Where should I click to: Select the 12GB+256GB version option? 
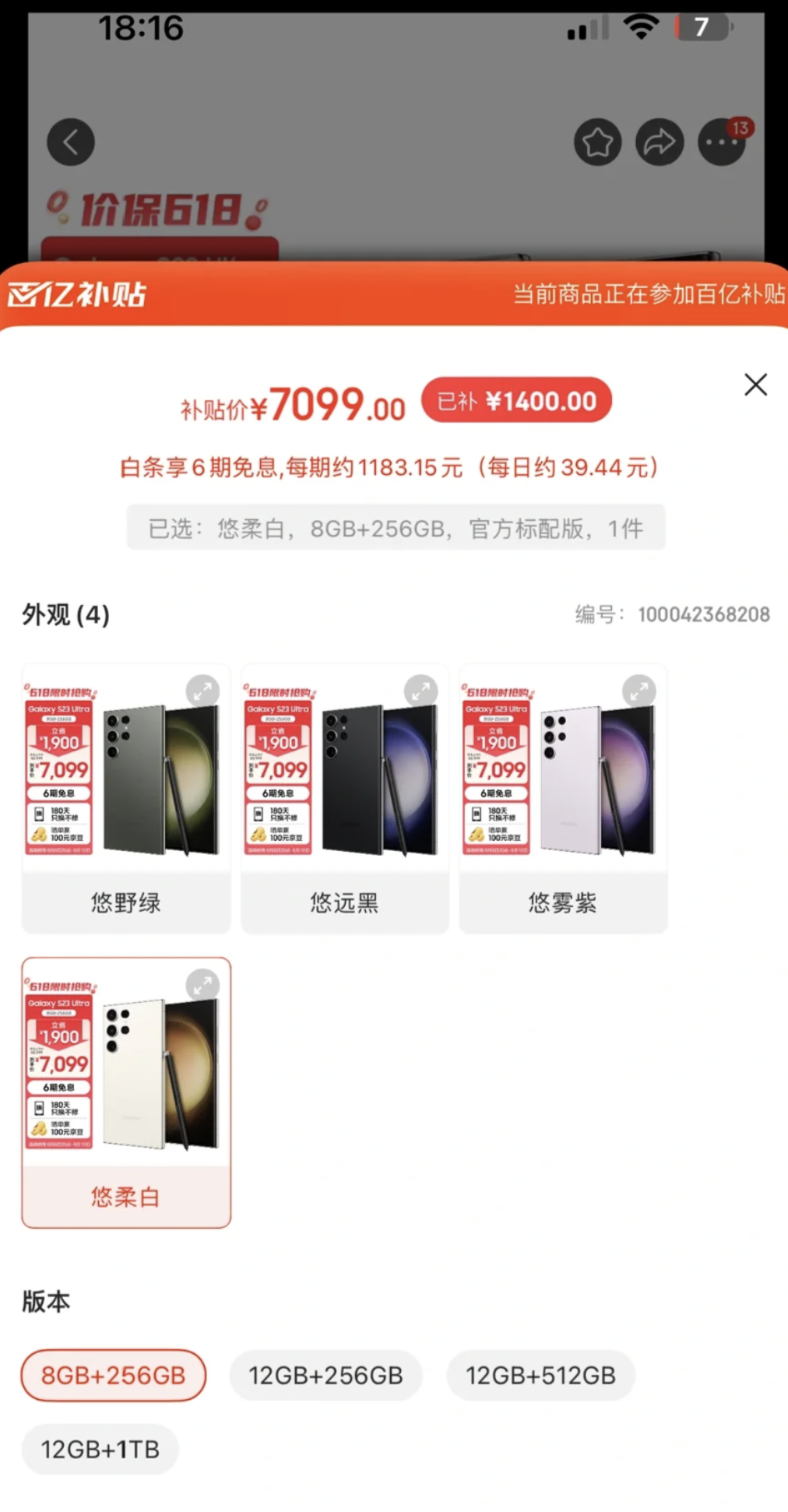point(325,1376)
